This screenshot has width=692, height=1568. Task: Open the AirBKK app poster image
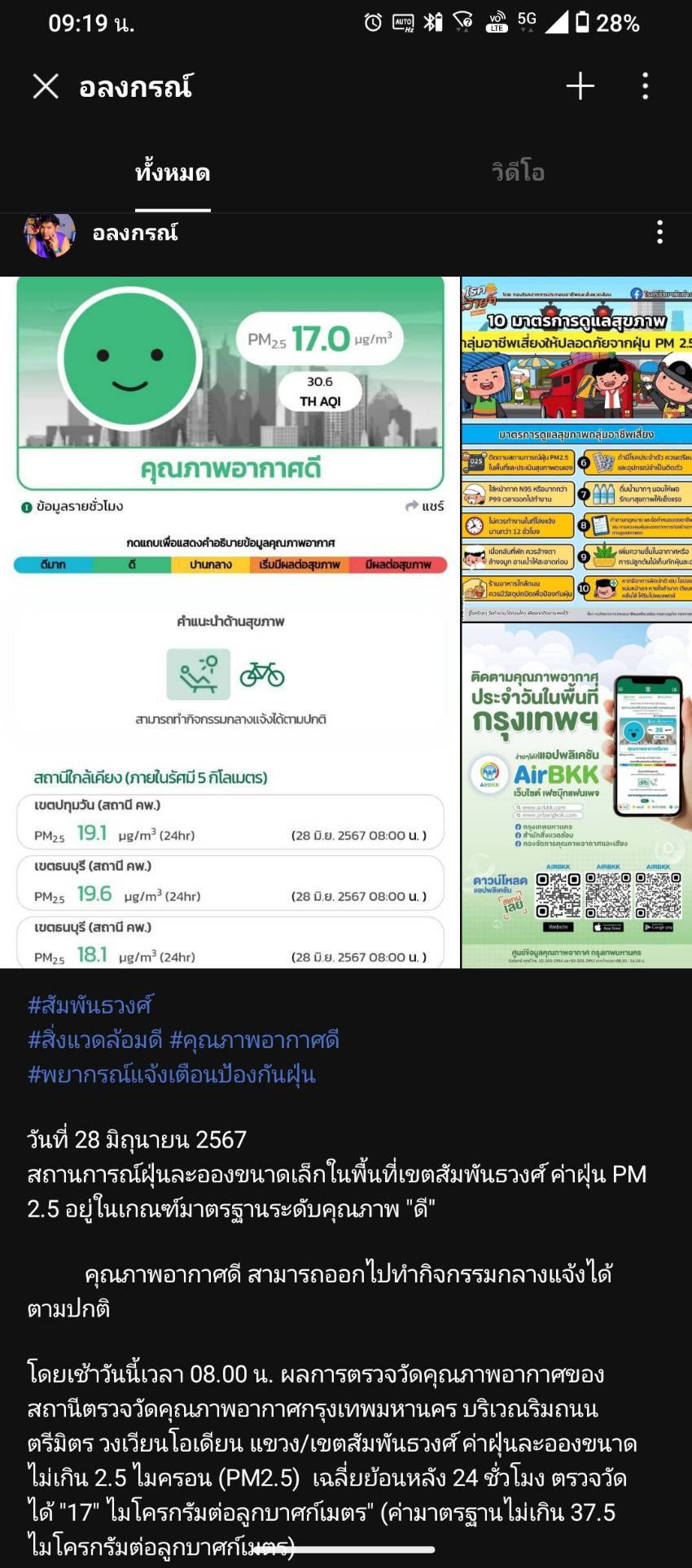click(x=576, y=796)
